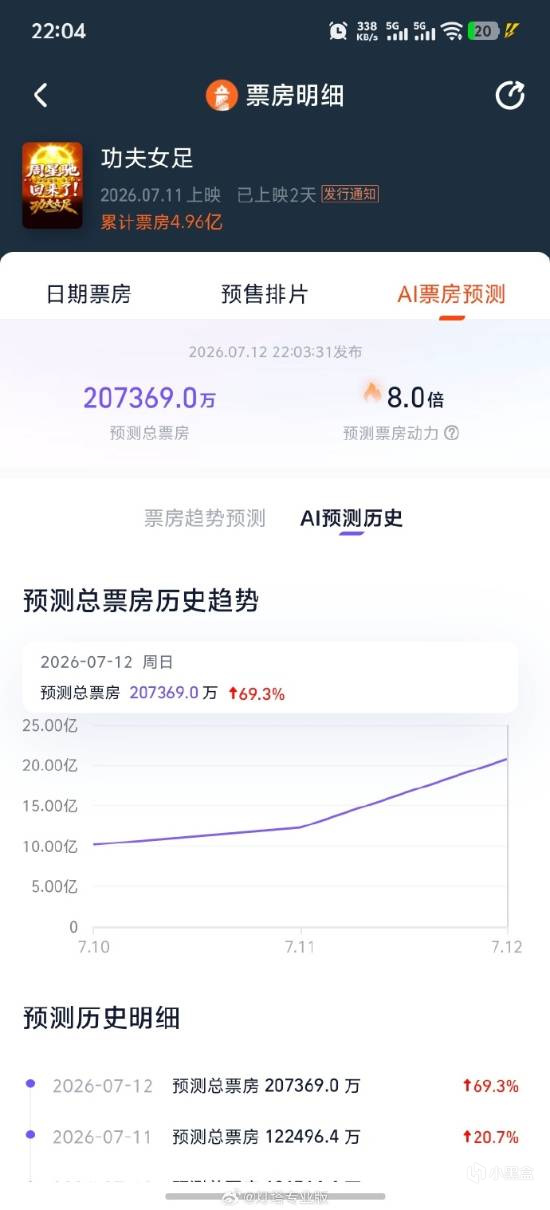The width and height of the screenshot is (550, 1210).
Task: Select the AI预测历史 segment
Action: click(351, 518)
